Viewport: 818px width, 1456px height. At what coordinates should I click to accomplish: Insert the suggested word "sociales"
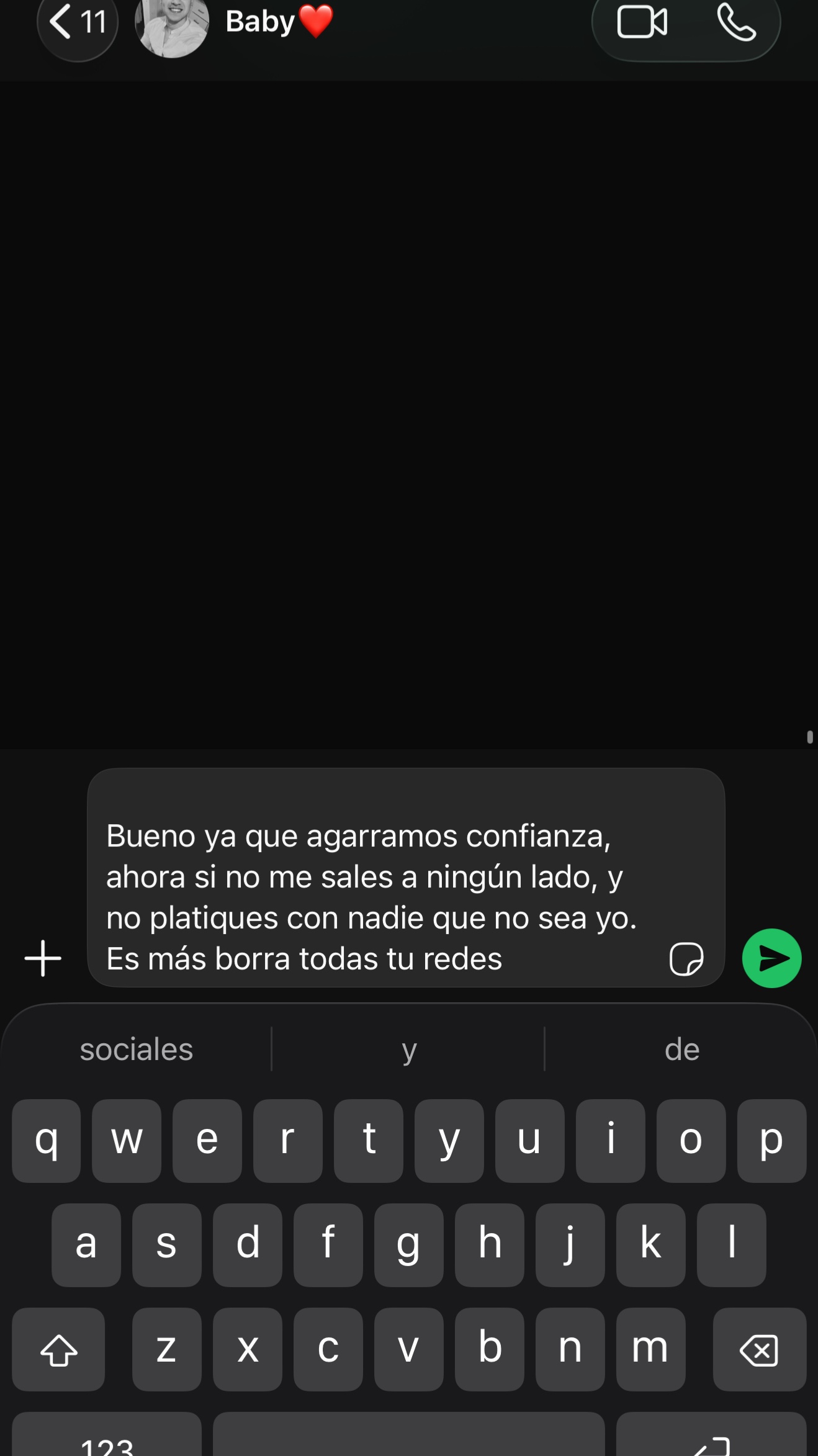(x=137, y=1049)
